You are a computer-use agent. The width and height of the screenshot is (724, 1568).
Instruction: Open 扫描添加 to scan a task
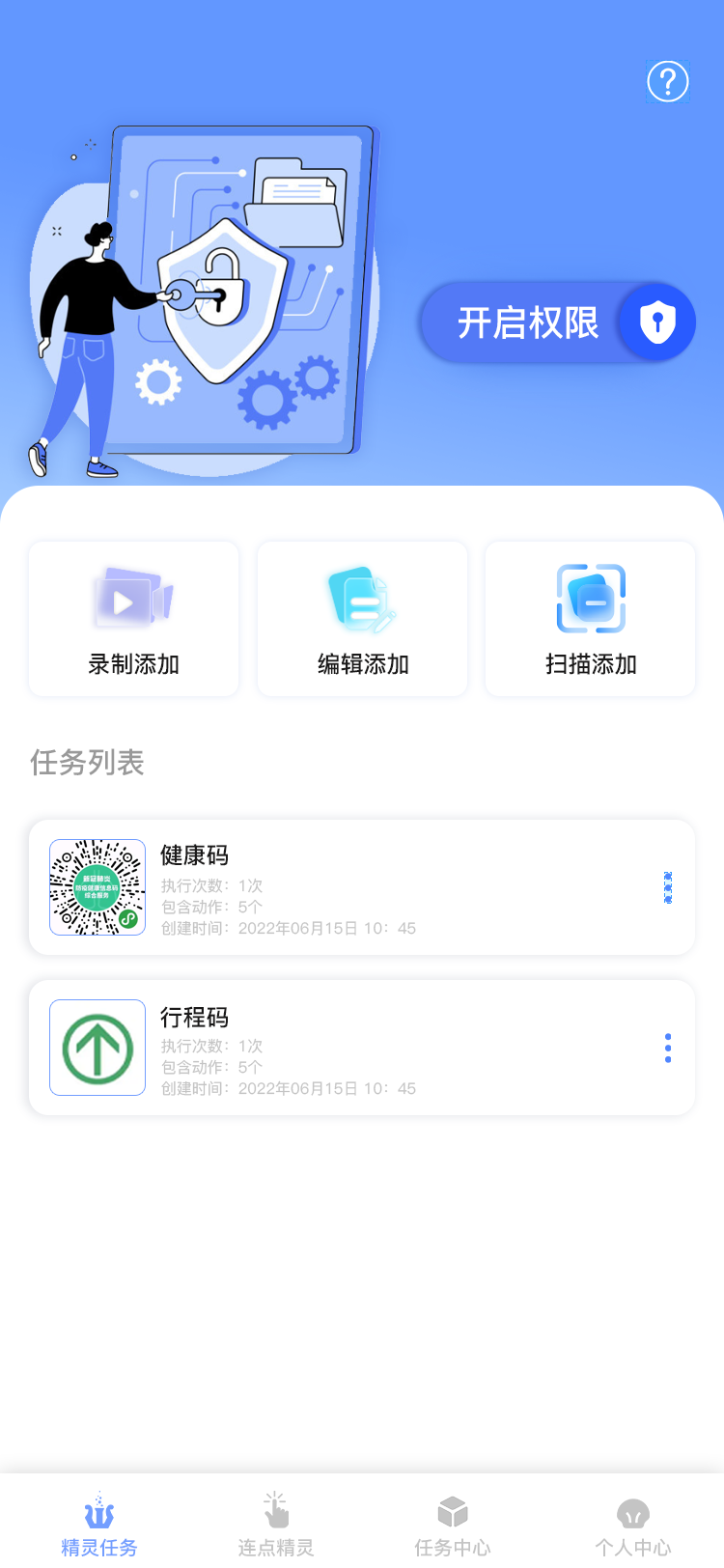[590, 619]
